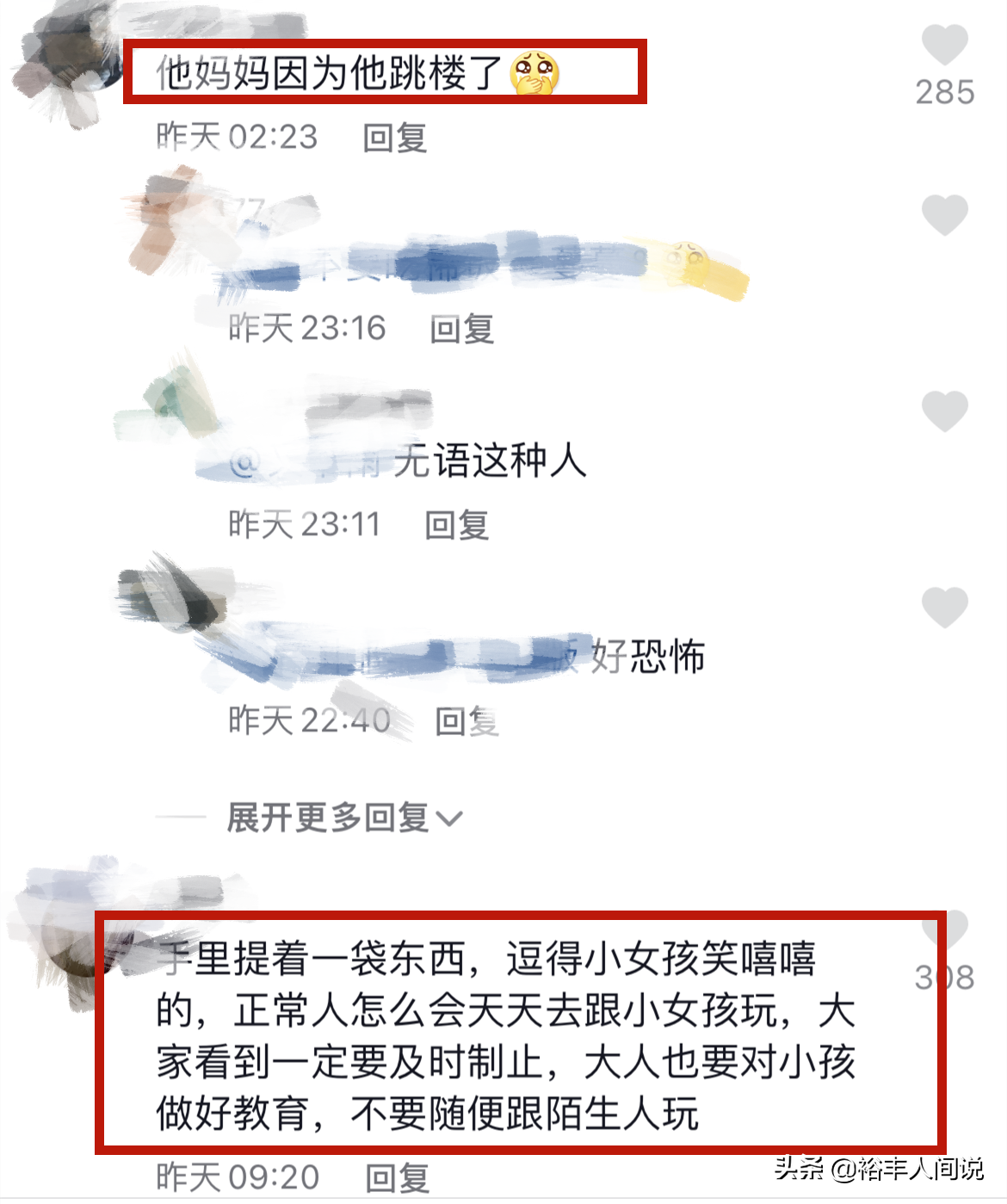Reply to the comment posted 昨天 09:20
Screen dimensions: 1007x1204
click(x=397, y=1177)
